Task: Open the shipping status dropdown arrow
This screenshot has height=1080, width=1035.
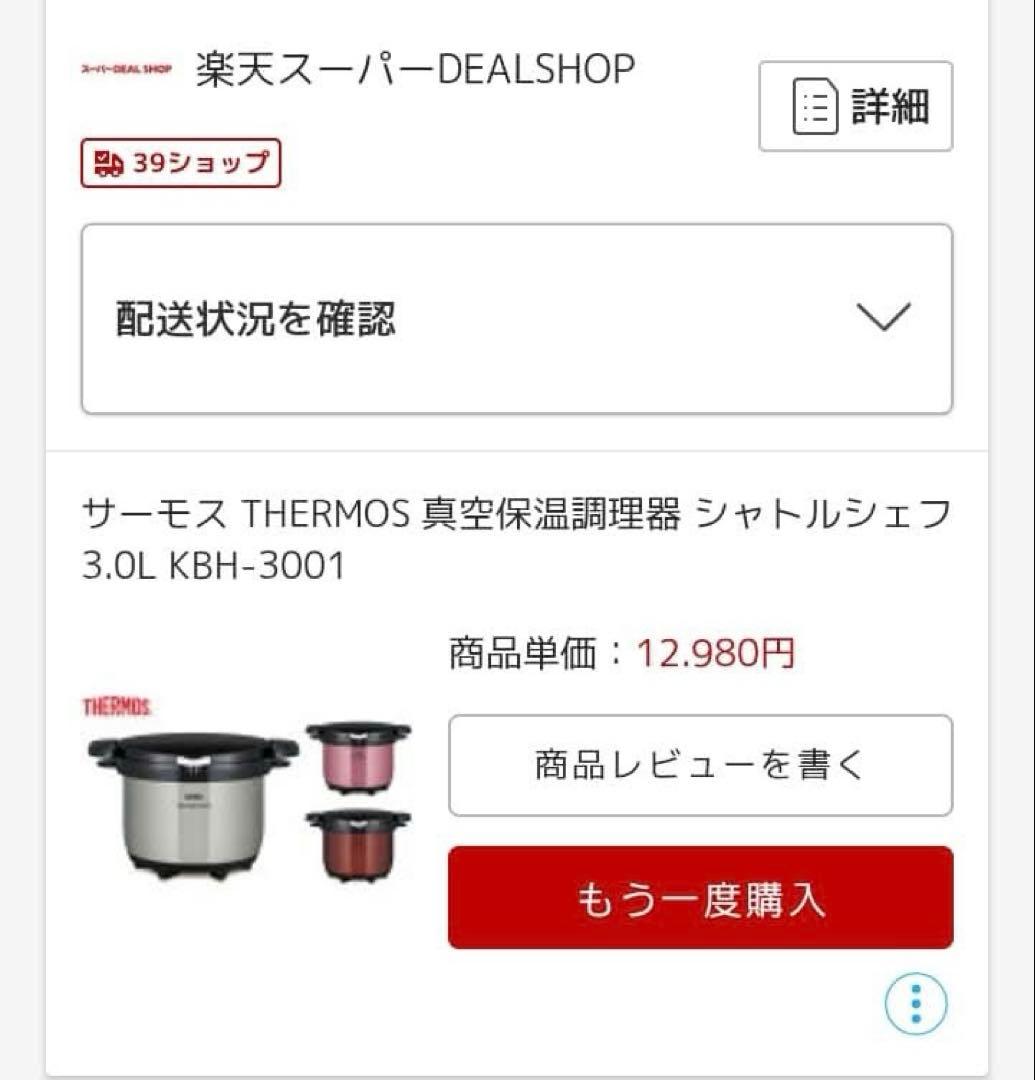Action: [x=879, y=318]
